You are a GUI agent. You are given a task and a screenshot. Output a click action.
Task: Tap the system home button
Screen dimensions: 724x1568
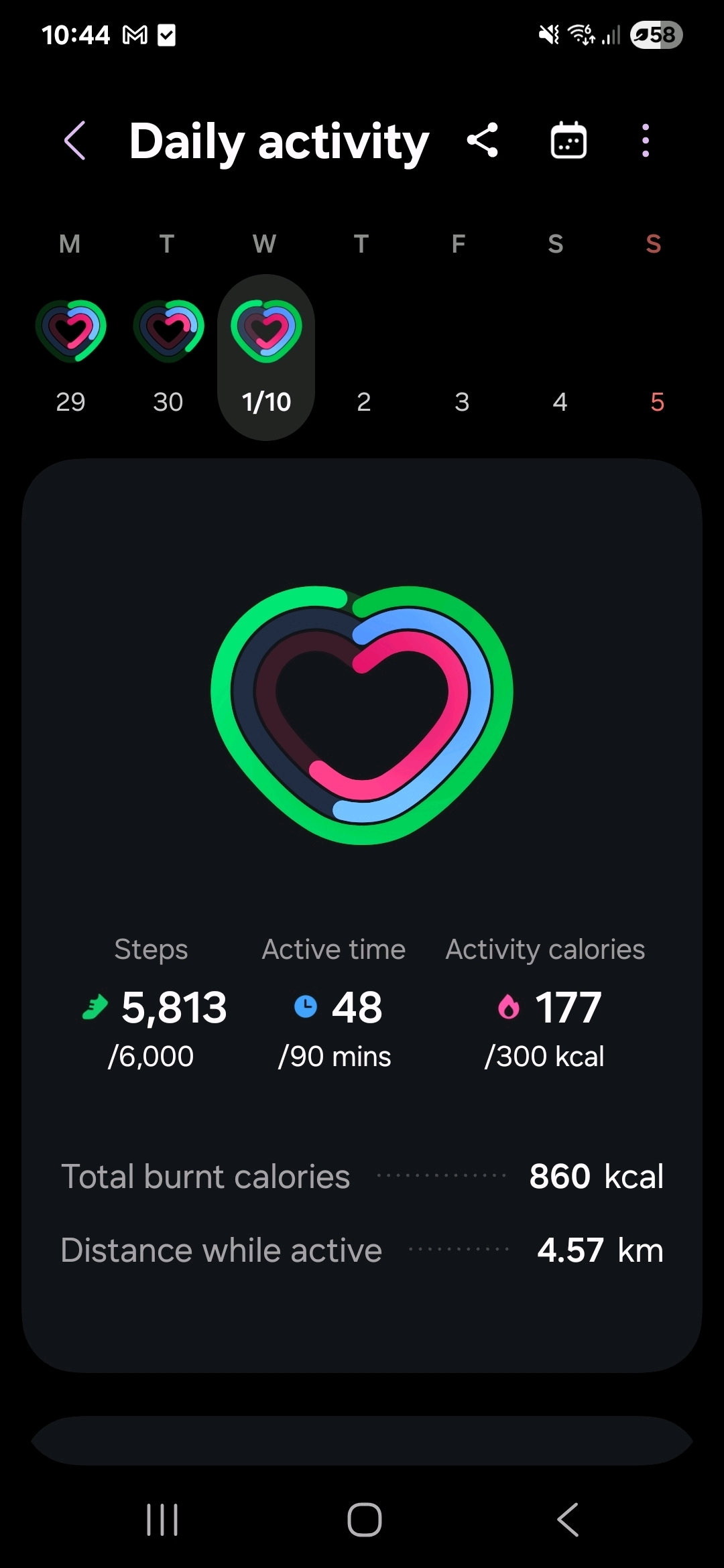pos(364,1520)
